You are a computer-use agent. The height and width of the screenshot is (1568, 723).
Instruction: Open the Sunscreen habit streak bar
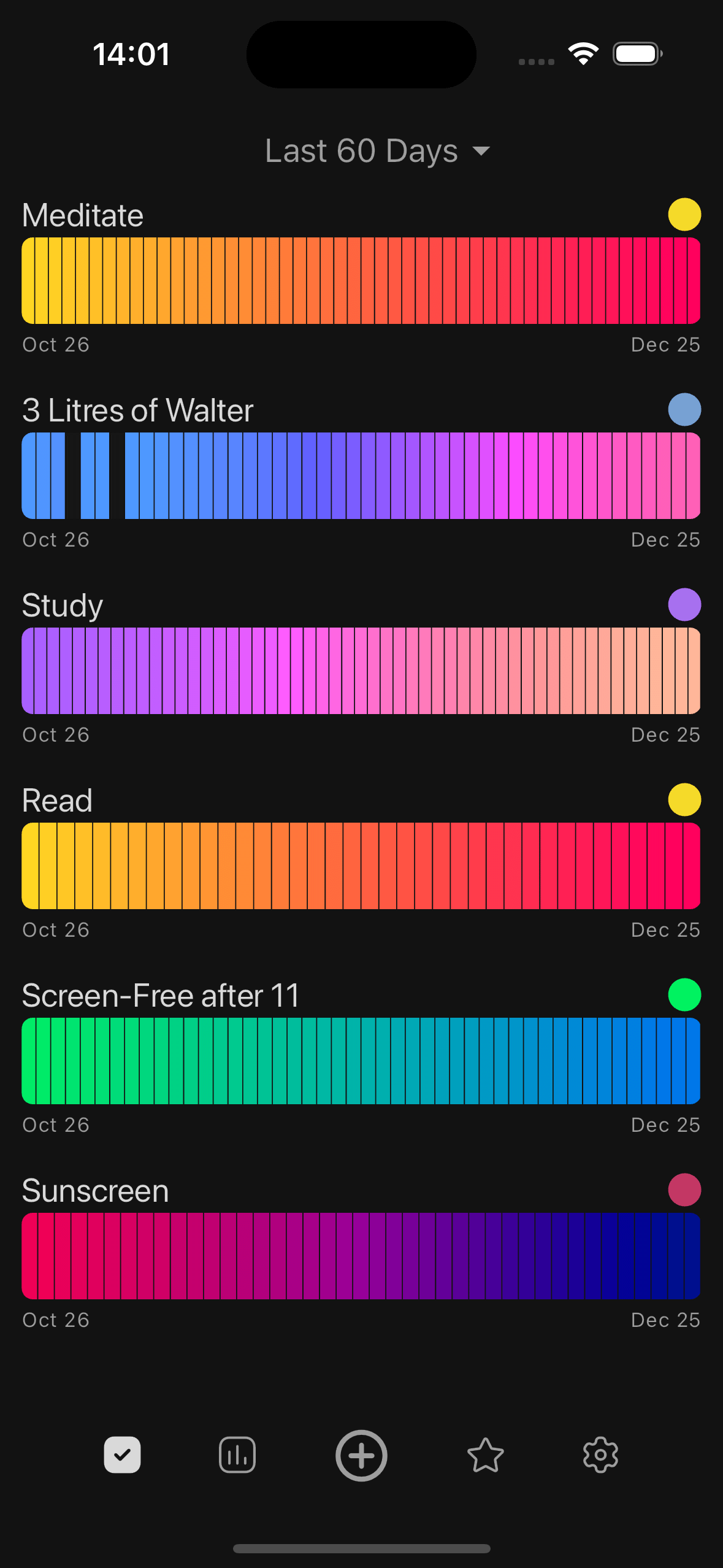(x=361, y=1256)
